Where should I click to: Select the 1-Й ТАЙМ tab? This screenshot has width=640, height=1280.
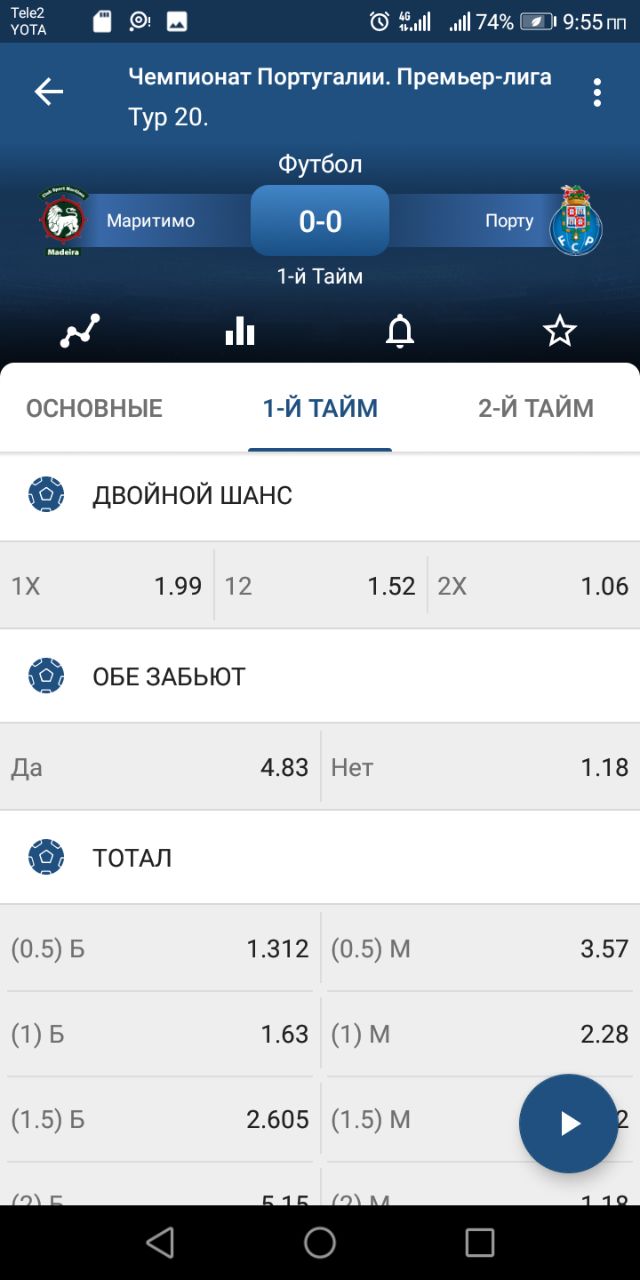point(320,408)
